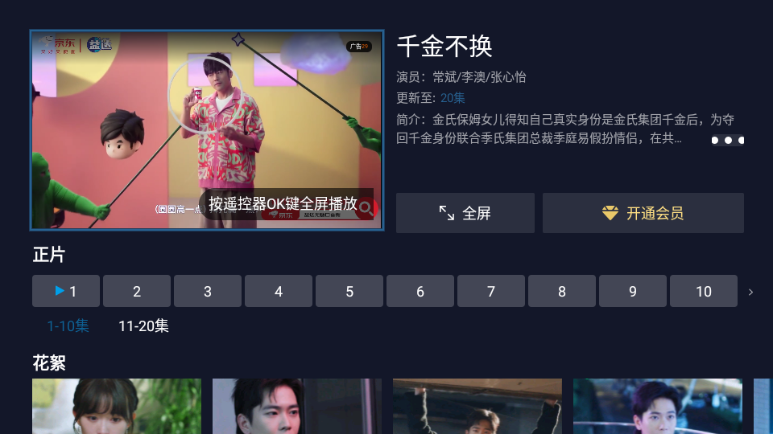
Task: Open the video player preview
Action: [x=207, y=130]
